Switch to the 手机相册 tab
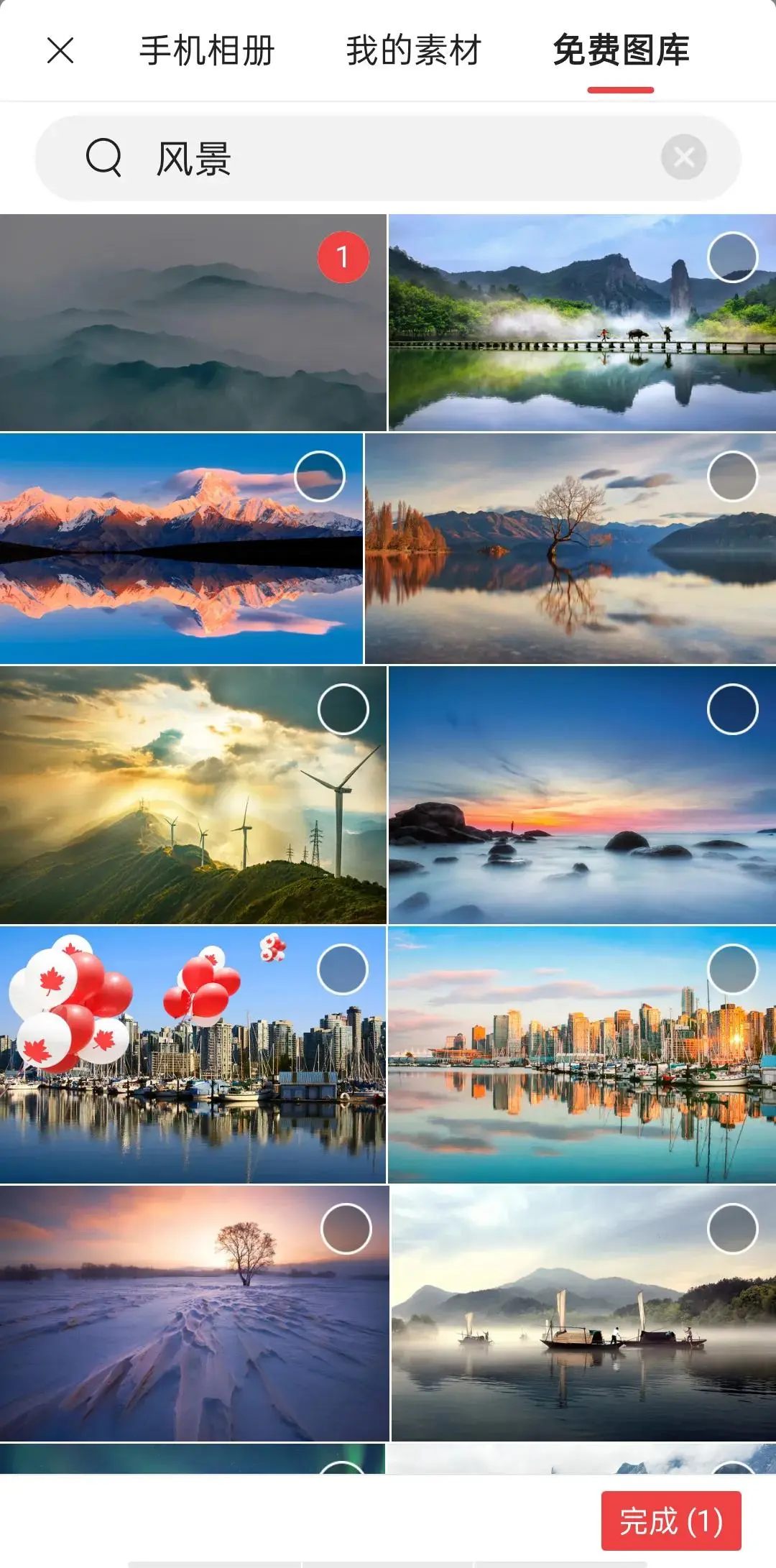The image size is (776, 1568). [207, 51]
